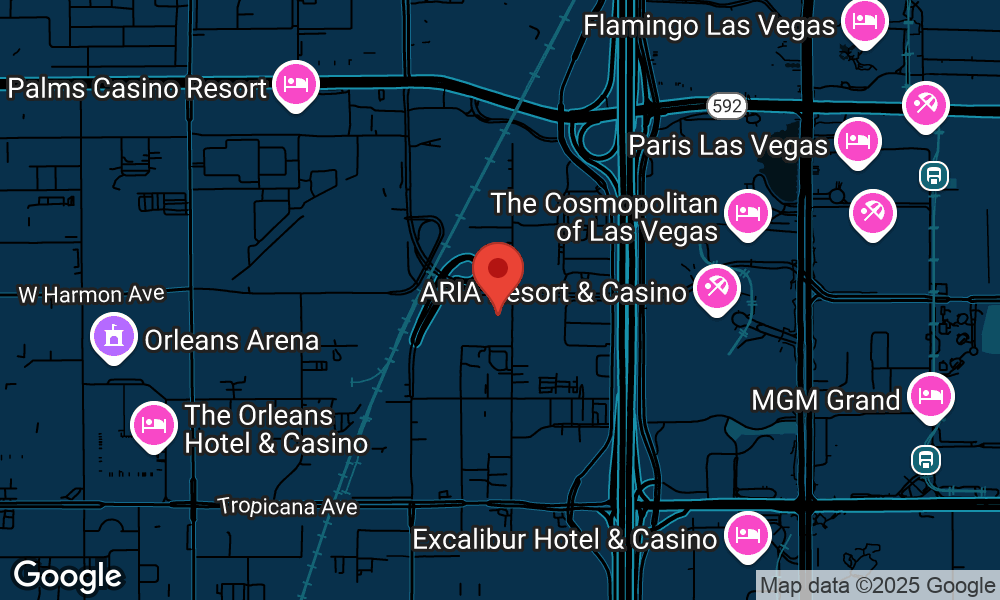Tap the red location pin marker
The image size is (1000, 600).
(498, 270)
